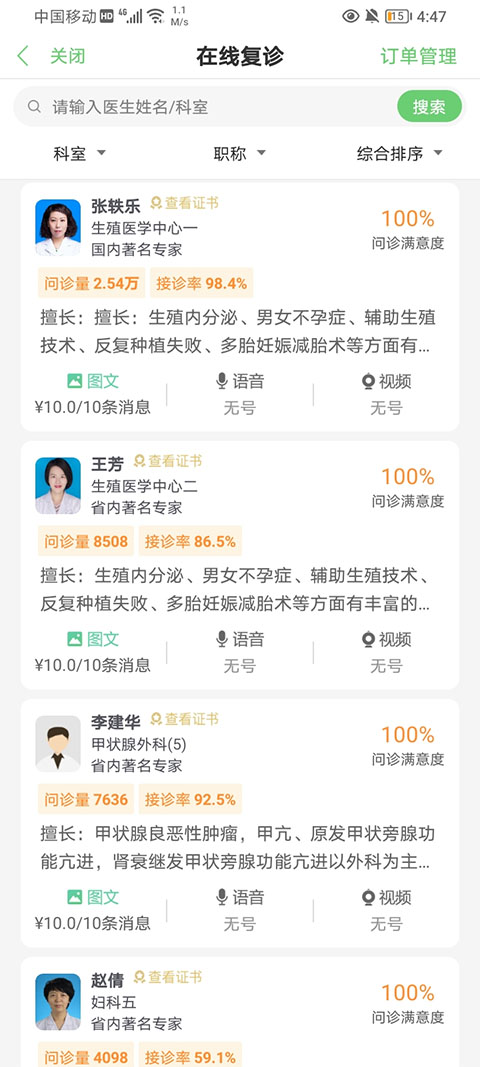This screenshot has height=1067, width=480.
Task: View 李建华's certificate via 查看证书
Action: click(185, 719)
